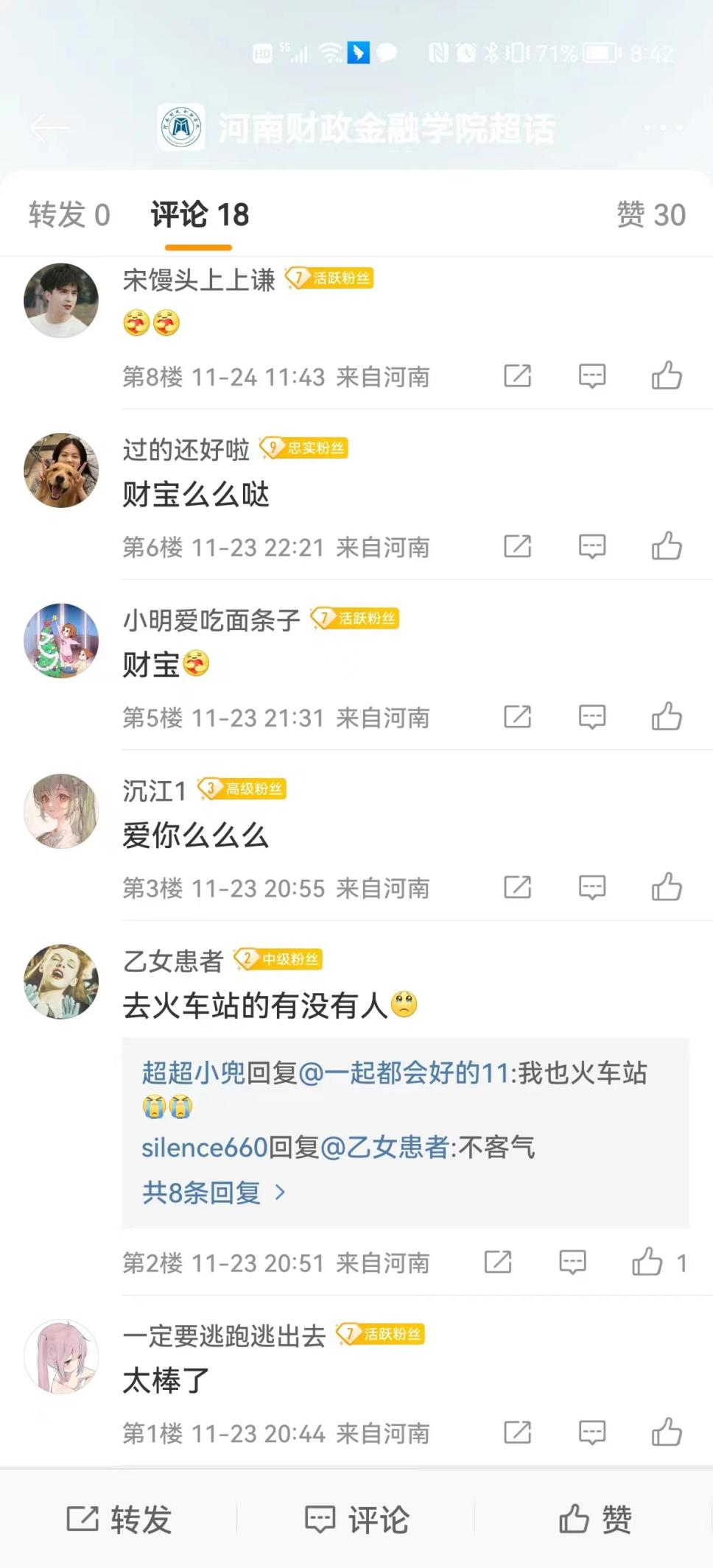Expand 共8条回复 replies

pyautogui.click(x=214, y=1193)
